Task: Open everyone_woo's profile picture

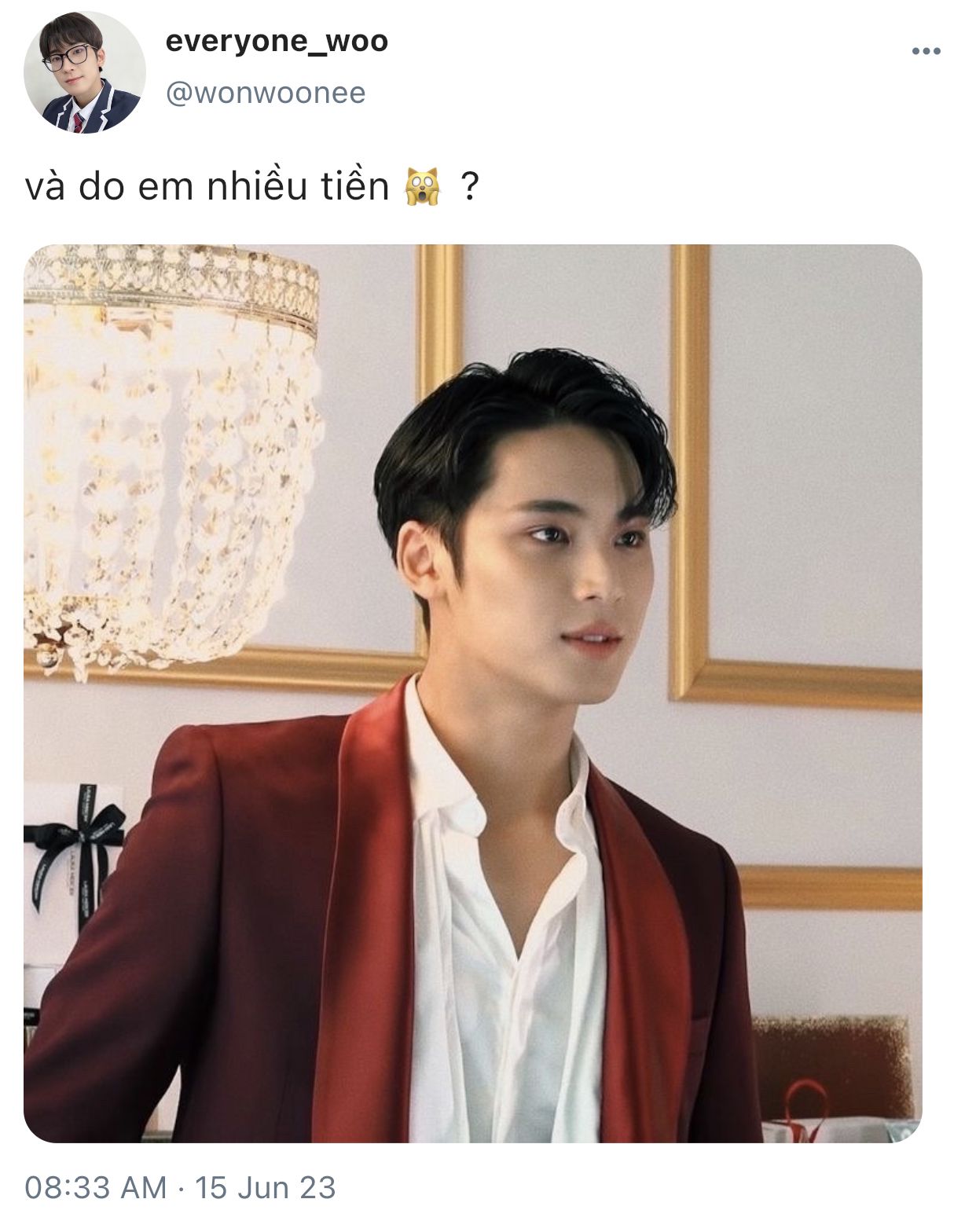Action: 84,73
